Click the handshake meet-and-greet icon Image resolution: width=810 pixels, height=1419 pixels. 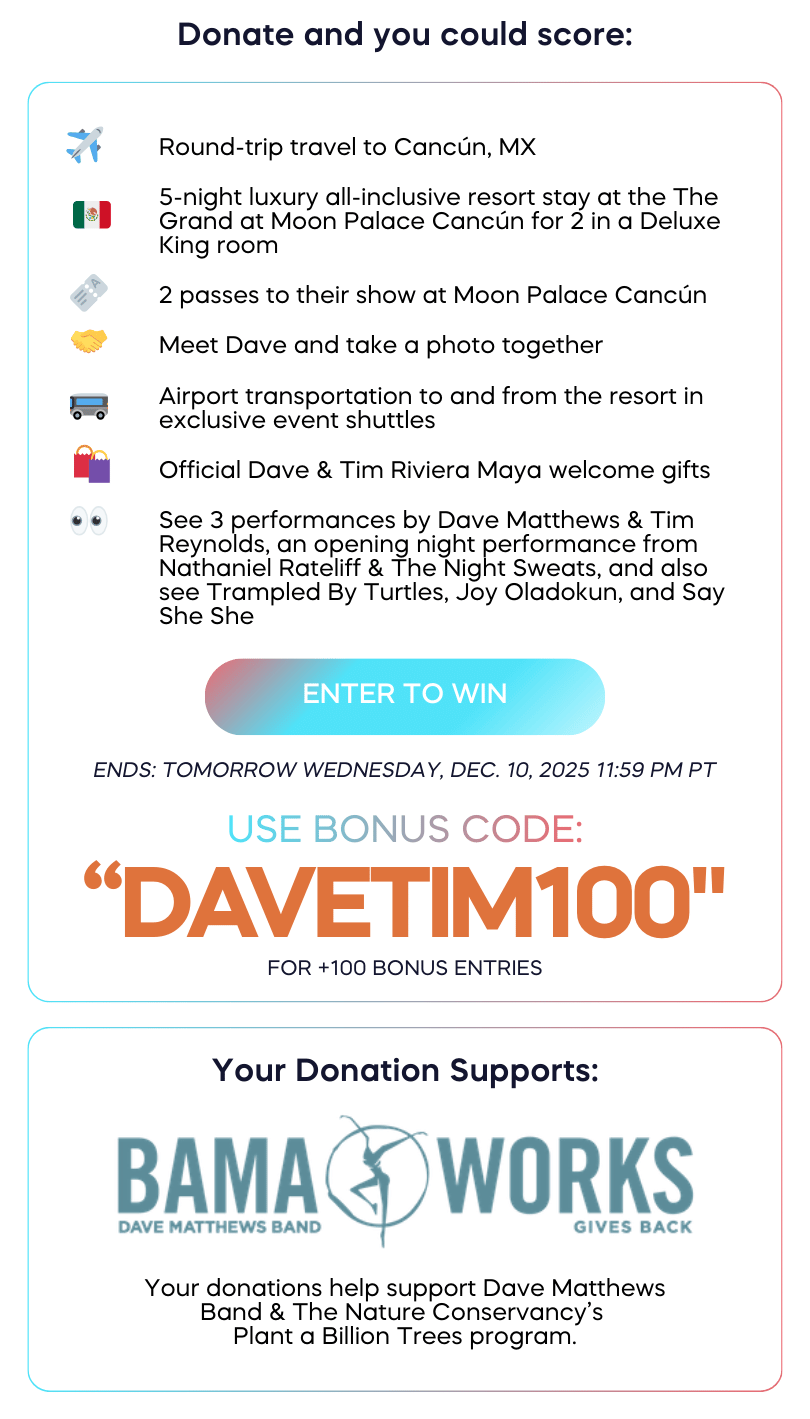89,343
